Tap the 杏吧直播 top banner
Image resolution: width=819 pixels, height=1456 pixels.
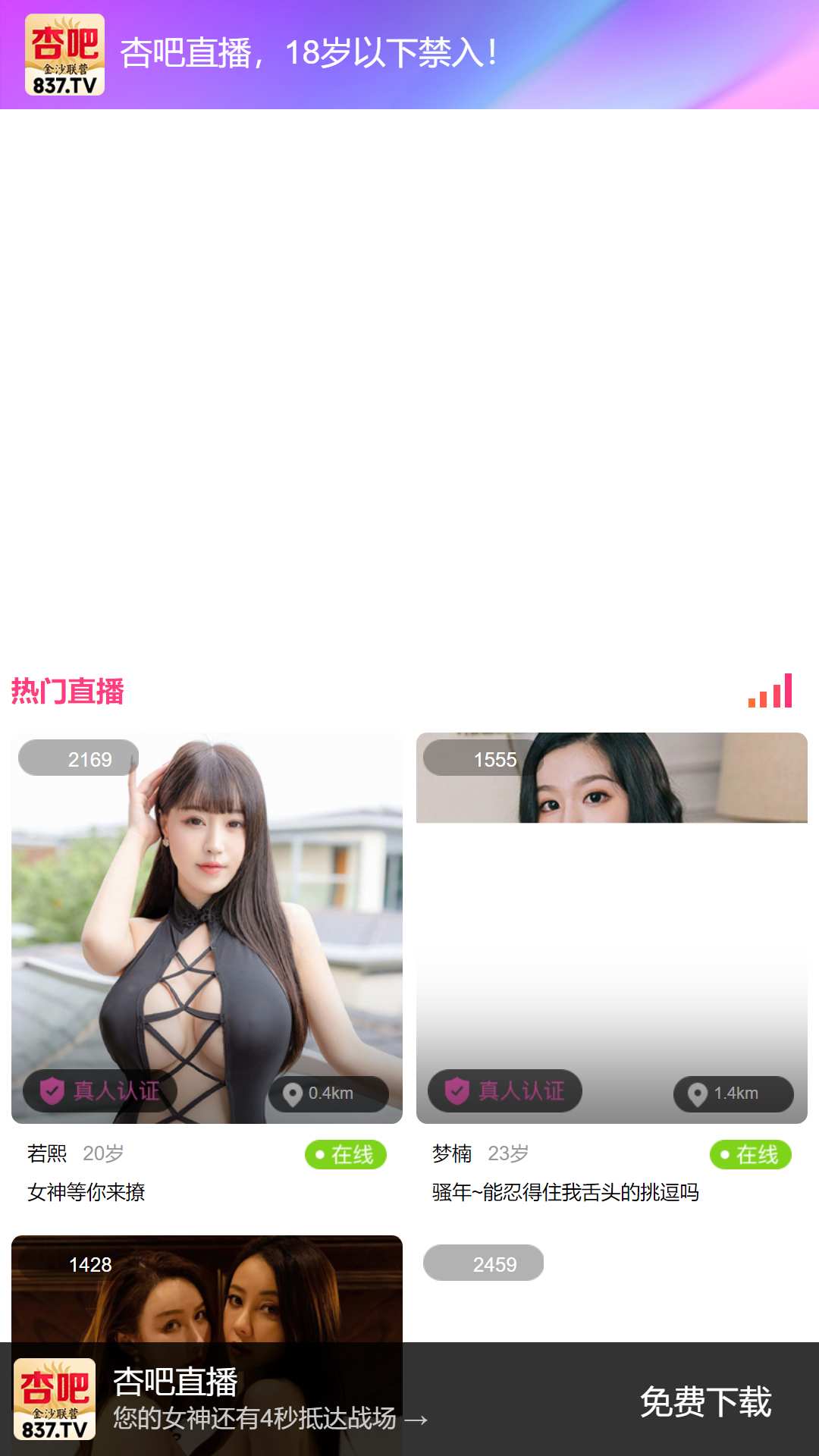(409, 55)
